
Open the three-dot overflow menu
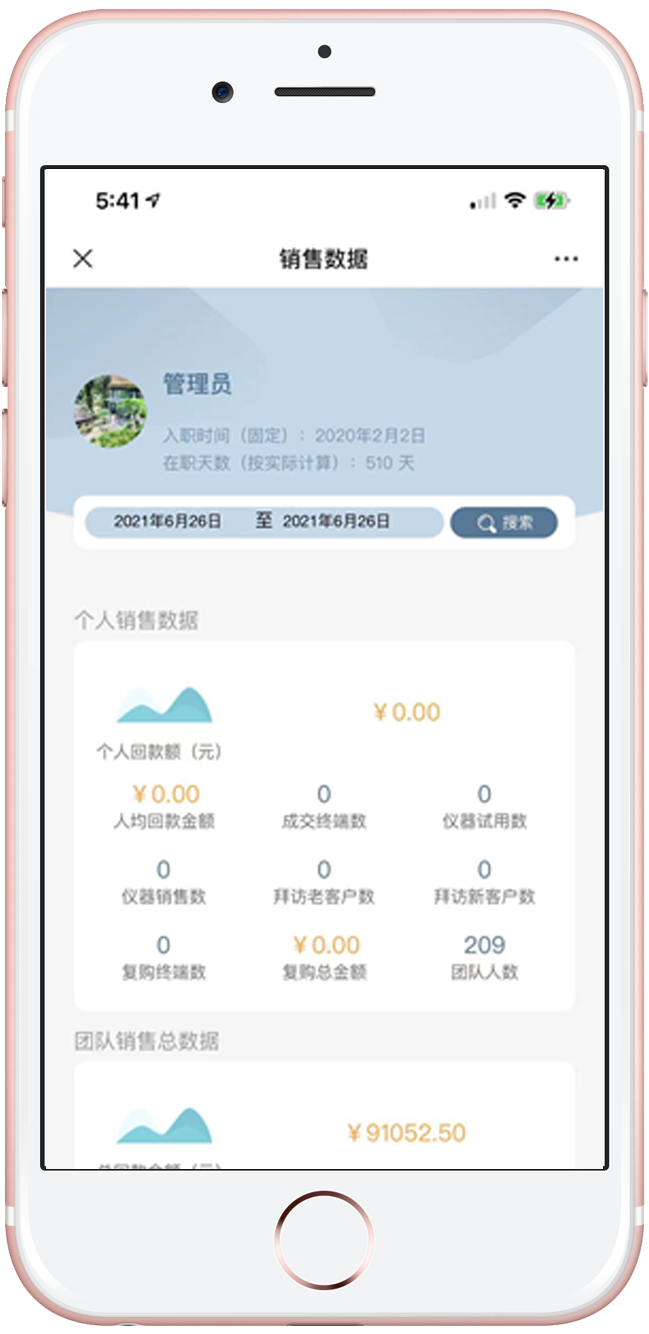pyautogui.click(x=566, y=259)
